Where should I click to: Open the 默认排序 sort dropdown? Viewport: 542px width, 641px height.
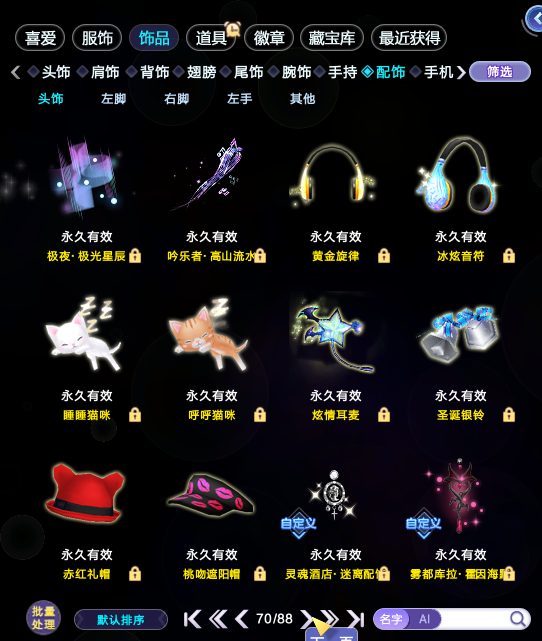coord(121,620)
